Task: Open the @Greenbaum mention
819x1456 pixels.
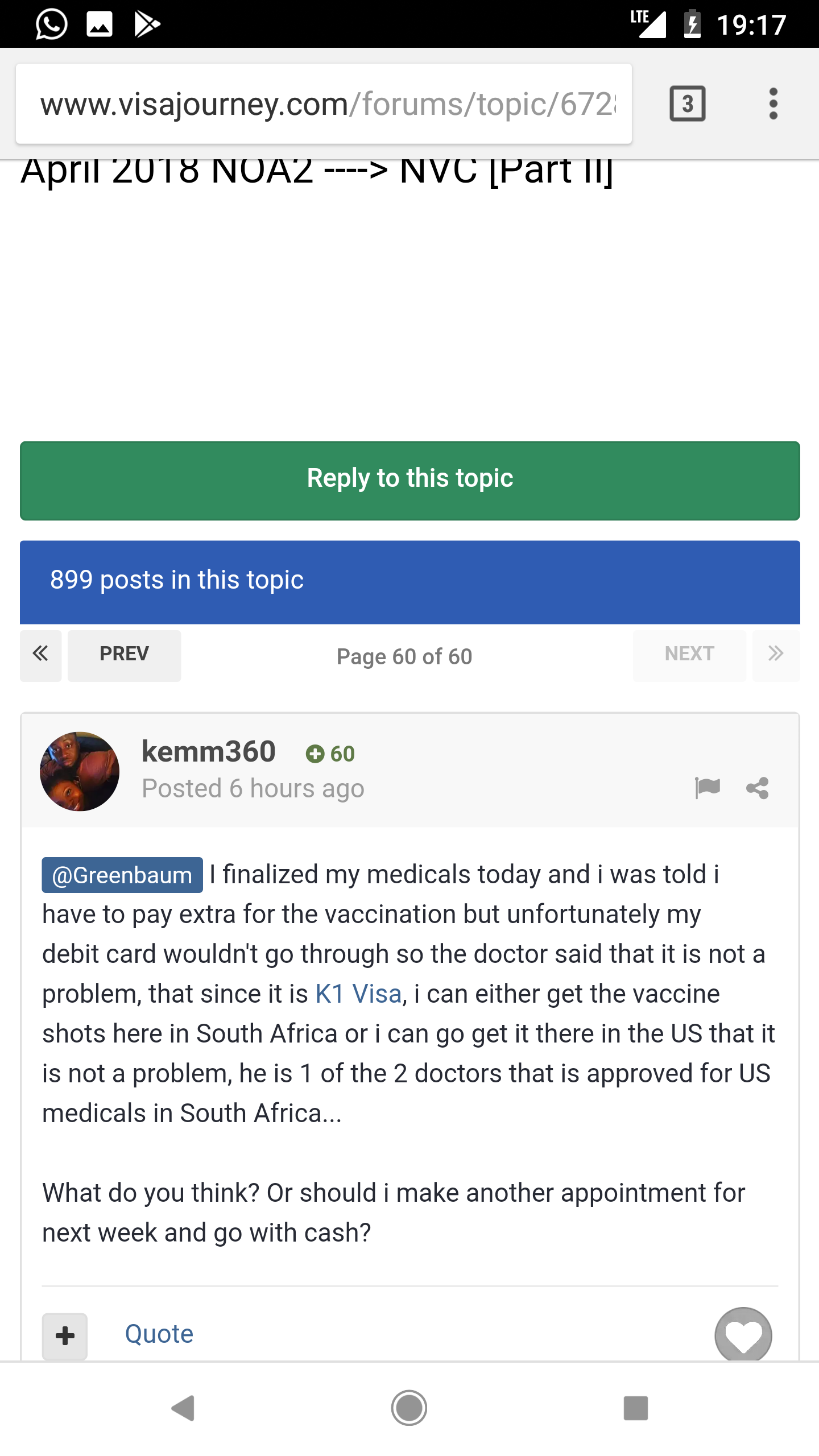Action: click(x=122, y=875)
